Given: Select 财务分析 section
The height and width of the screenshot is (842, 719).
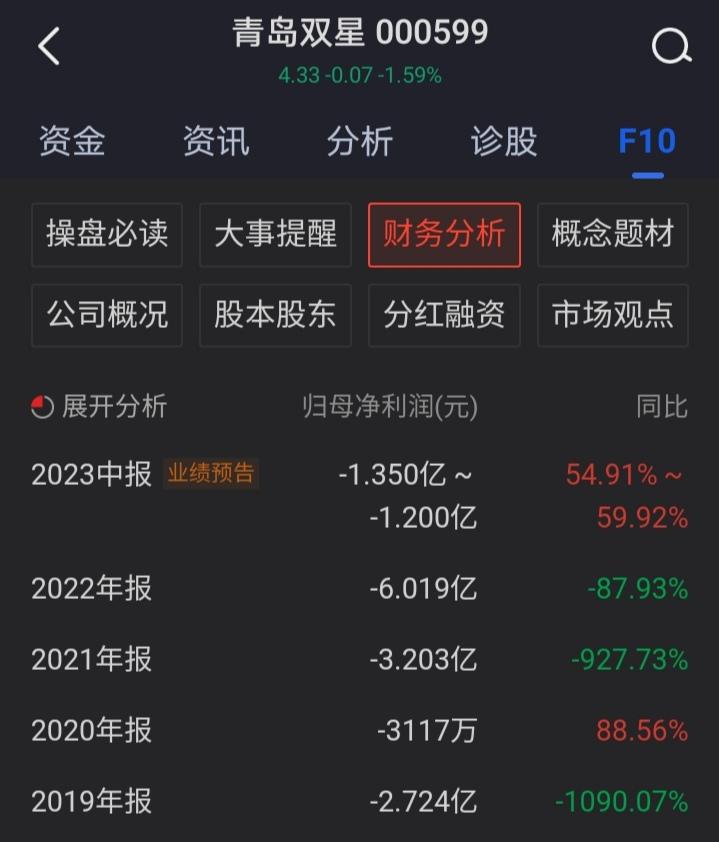Looking at the screenshot, I should (x=444, y=235).
